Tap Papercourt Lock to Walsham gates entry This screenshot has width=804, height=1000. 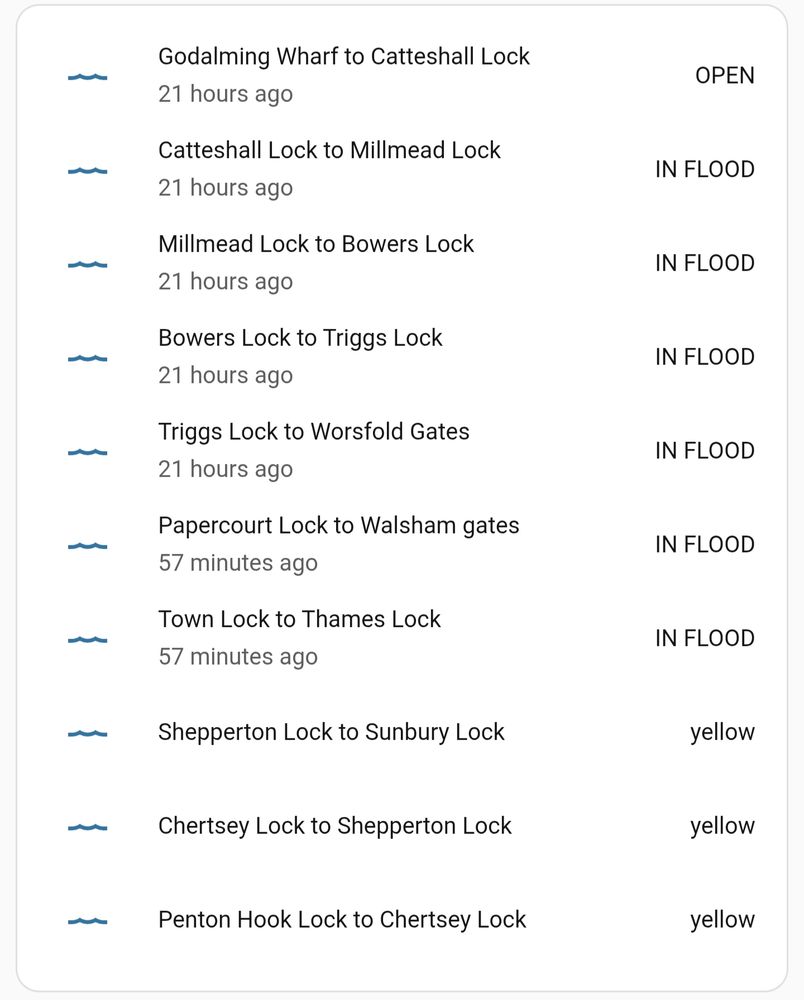(x=338, y=527)
